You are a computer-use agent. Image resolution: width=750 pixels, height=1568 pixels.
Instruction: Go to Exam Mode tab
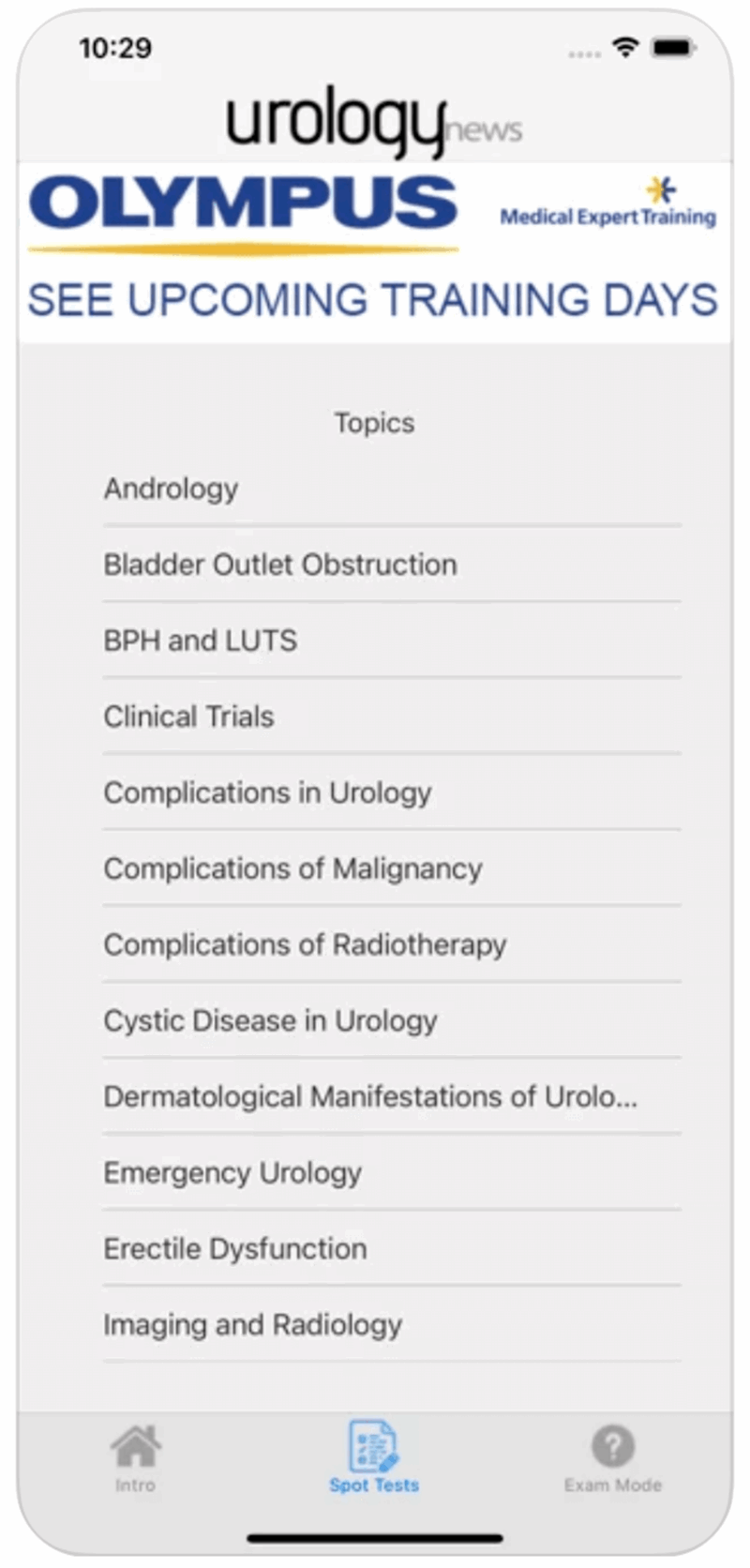(x=613, y=1458)
